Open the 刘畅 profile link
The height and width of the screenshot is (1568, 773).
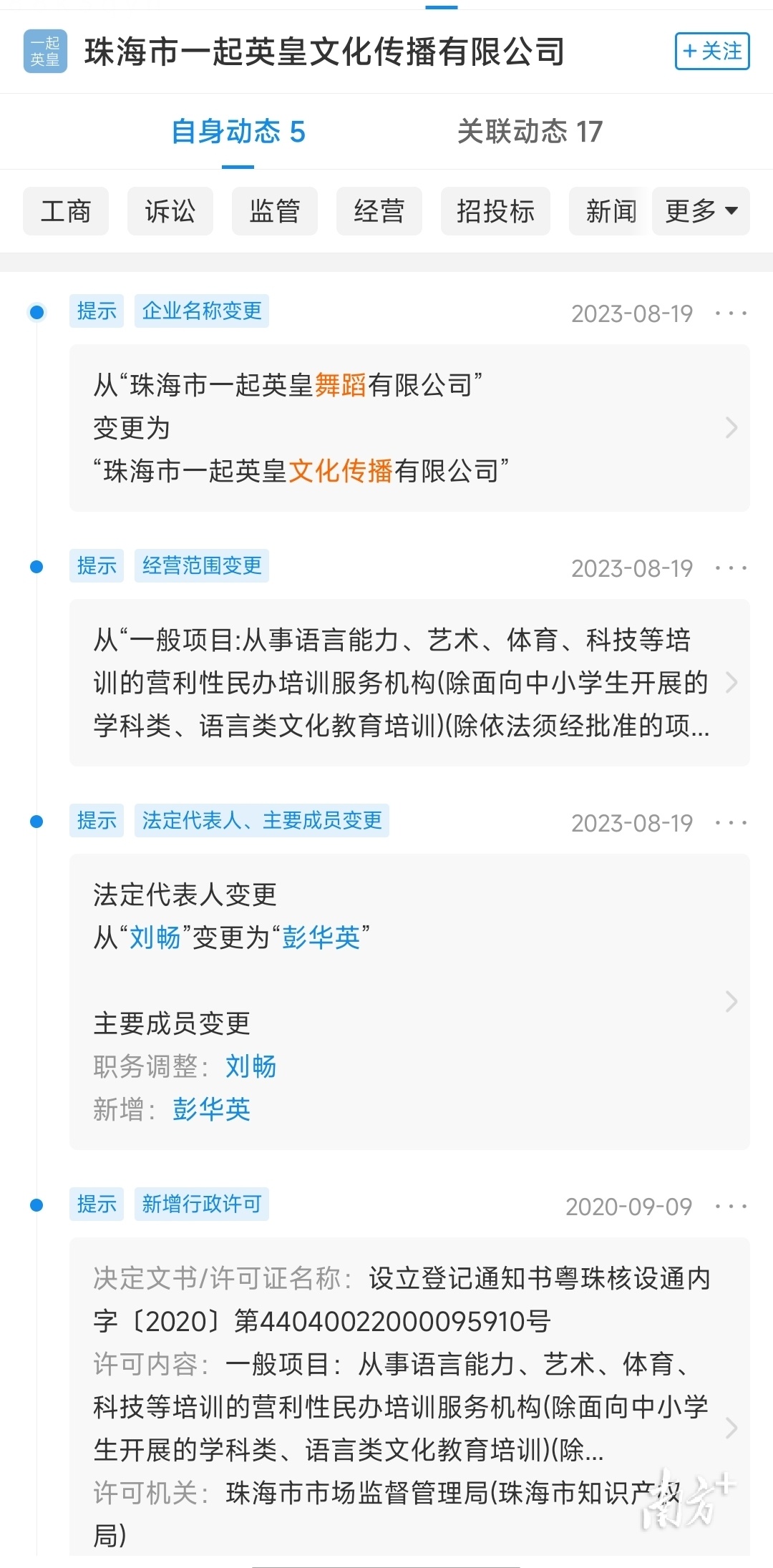[x=157, y=935]
